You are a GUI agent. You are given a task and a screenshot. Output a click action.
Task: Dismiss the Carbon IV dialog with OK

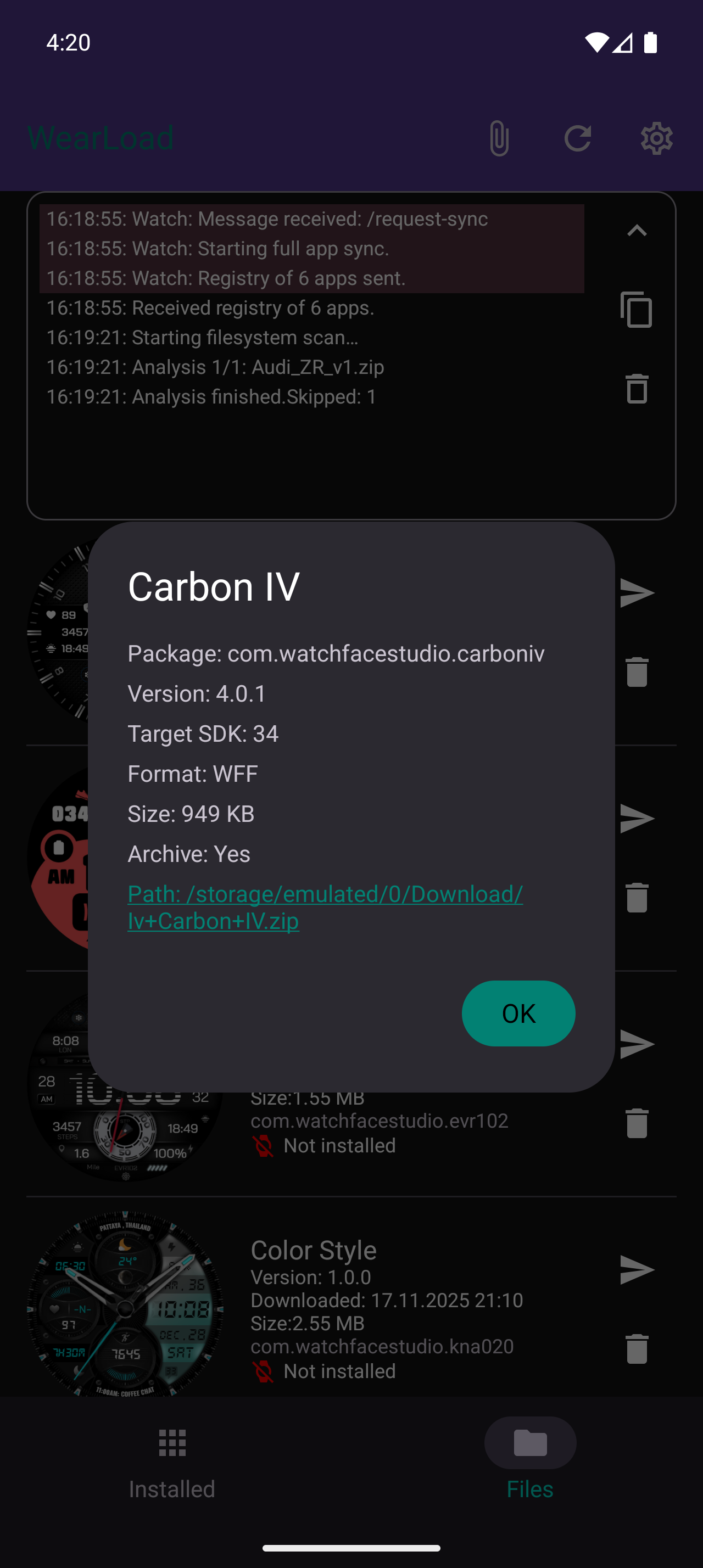(x=518, y=1013)
